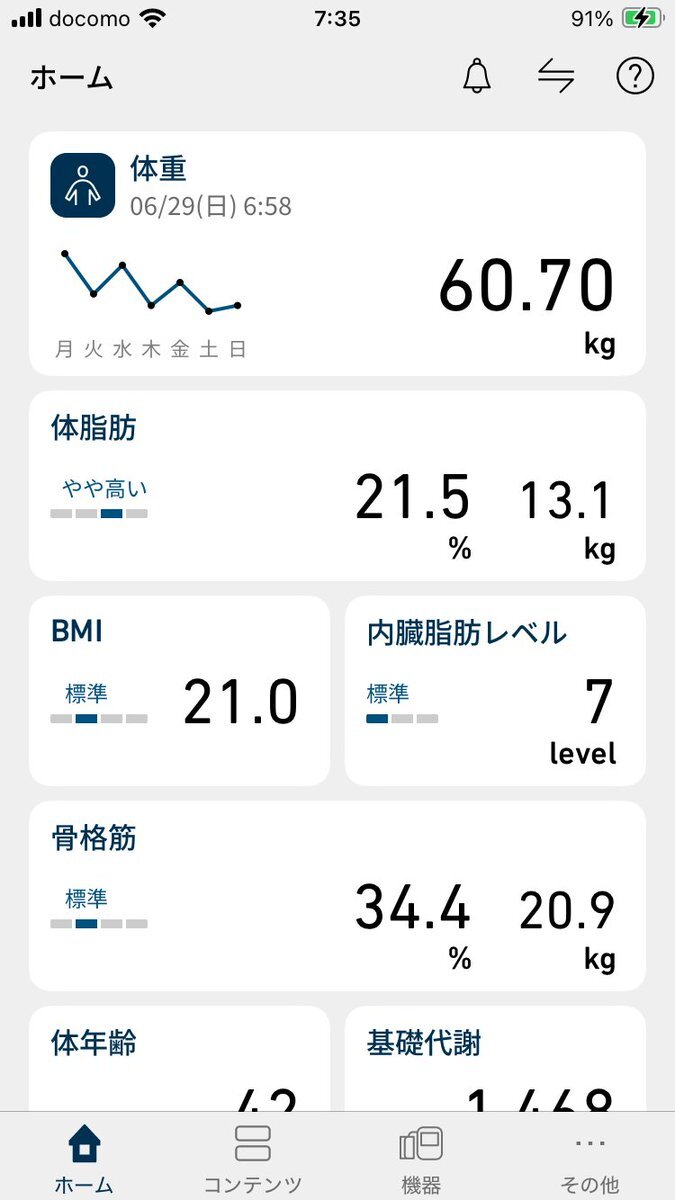Select the ホーム tab
The image size is (675, 1200).
point(84,1159)
